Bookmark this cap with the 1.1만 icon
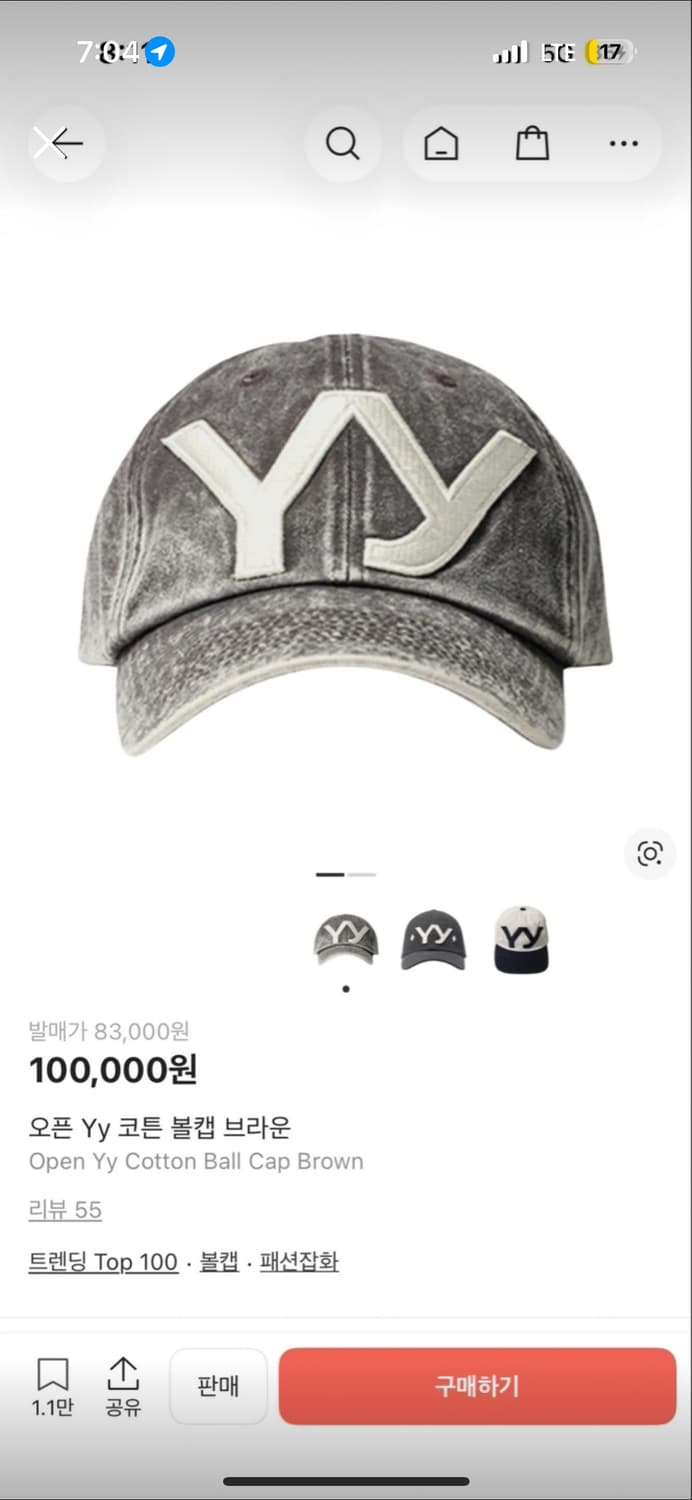Screen dimensions: 692x1500 click(52, 1386)
